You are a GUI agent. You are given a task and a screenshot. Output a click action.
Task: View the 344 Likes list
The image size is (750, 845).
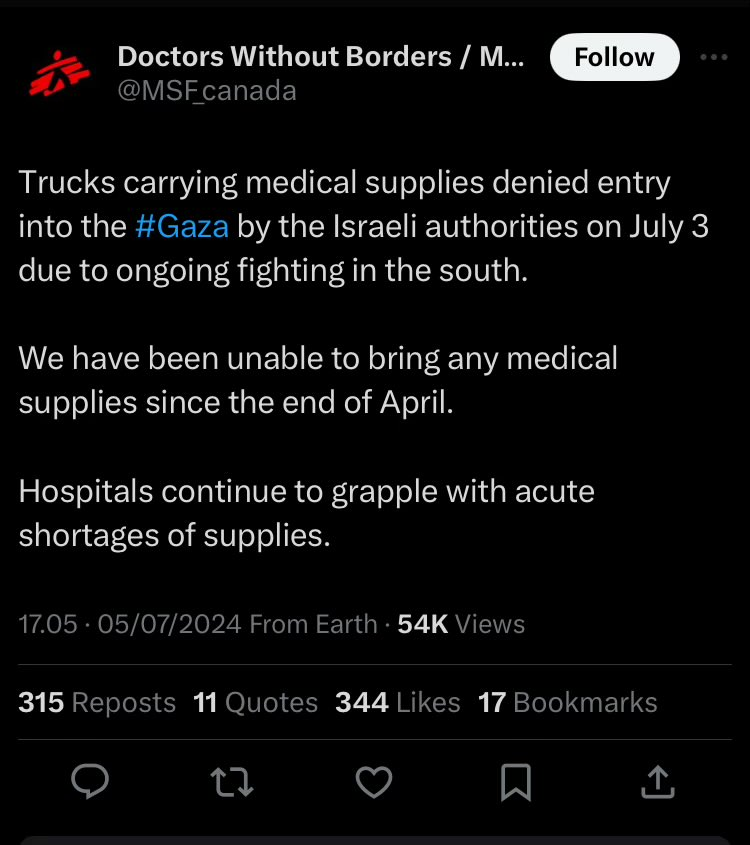[x=398, y=703]
